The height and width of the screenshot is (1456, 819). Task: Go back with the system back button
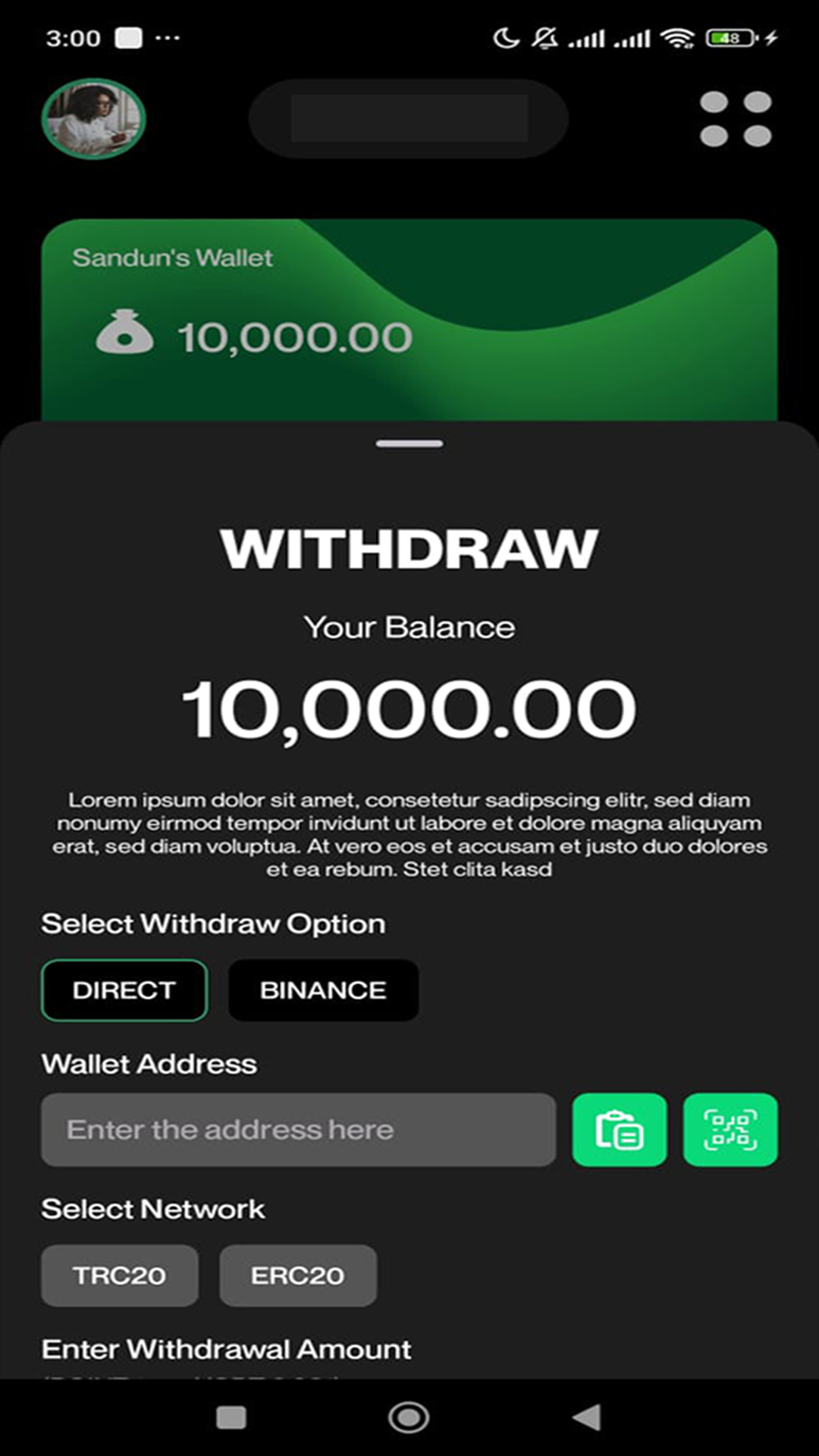click(x=587, y=1417)
